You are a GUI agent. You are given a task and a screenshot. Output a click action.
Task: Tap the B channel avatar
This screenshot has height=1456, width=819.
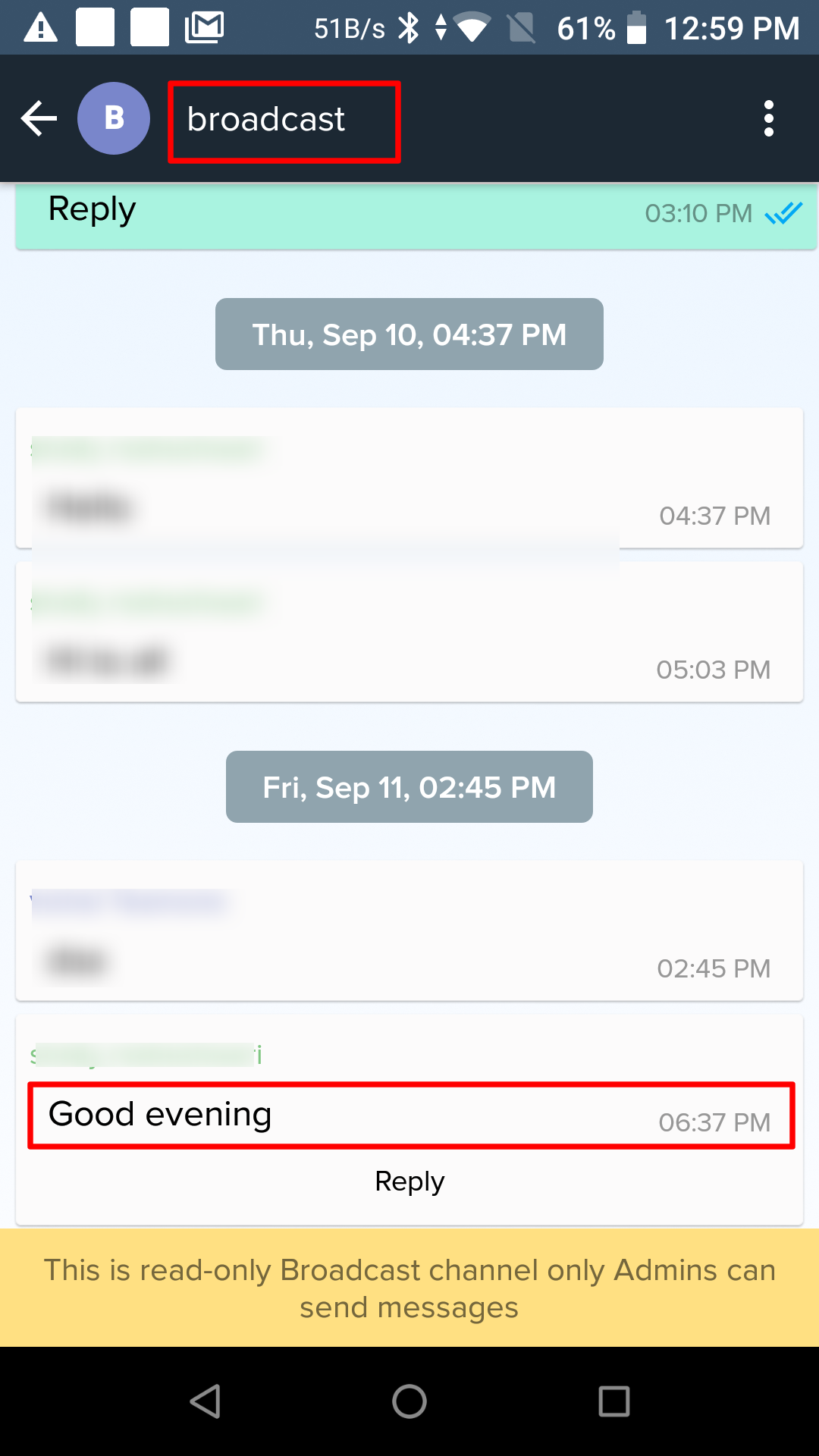114,118
